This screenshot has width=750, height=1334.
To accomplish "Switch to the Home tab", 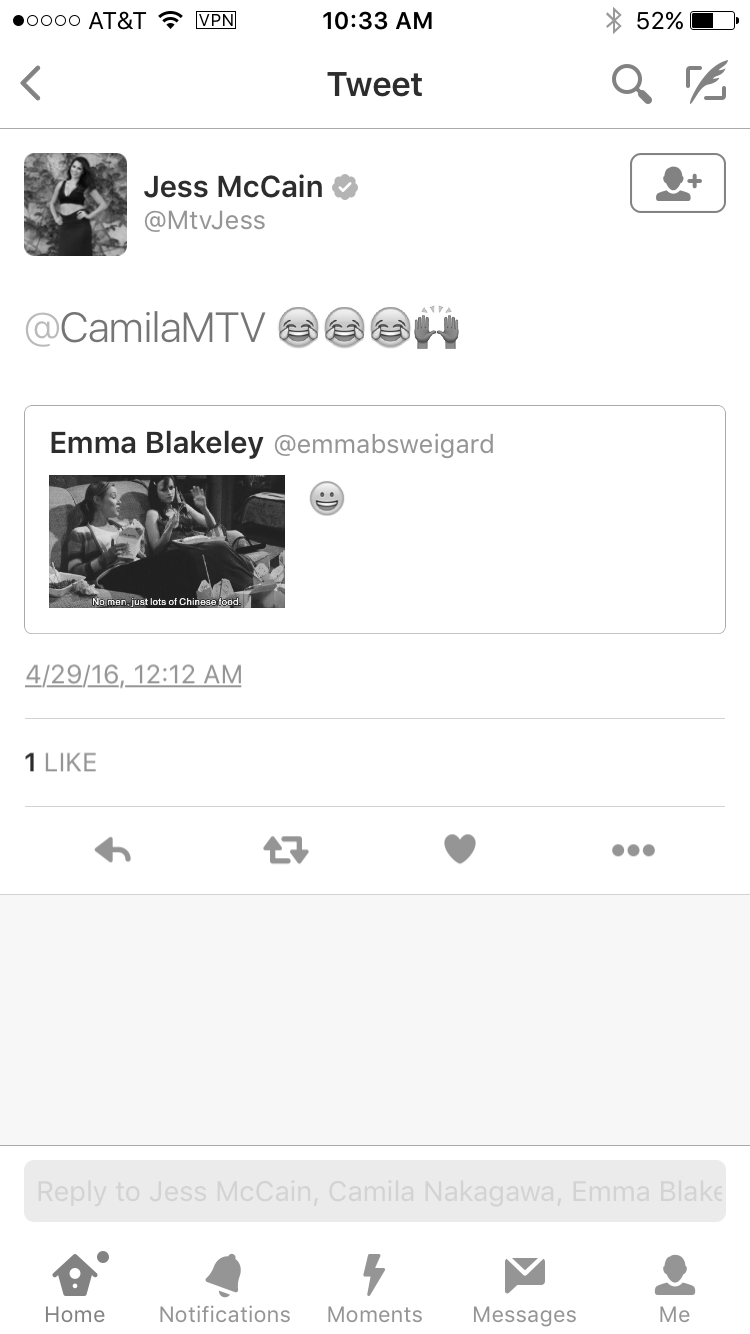I will pyautogui.click(x=75, y=1289).
